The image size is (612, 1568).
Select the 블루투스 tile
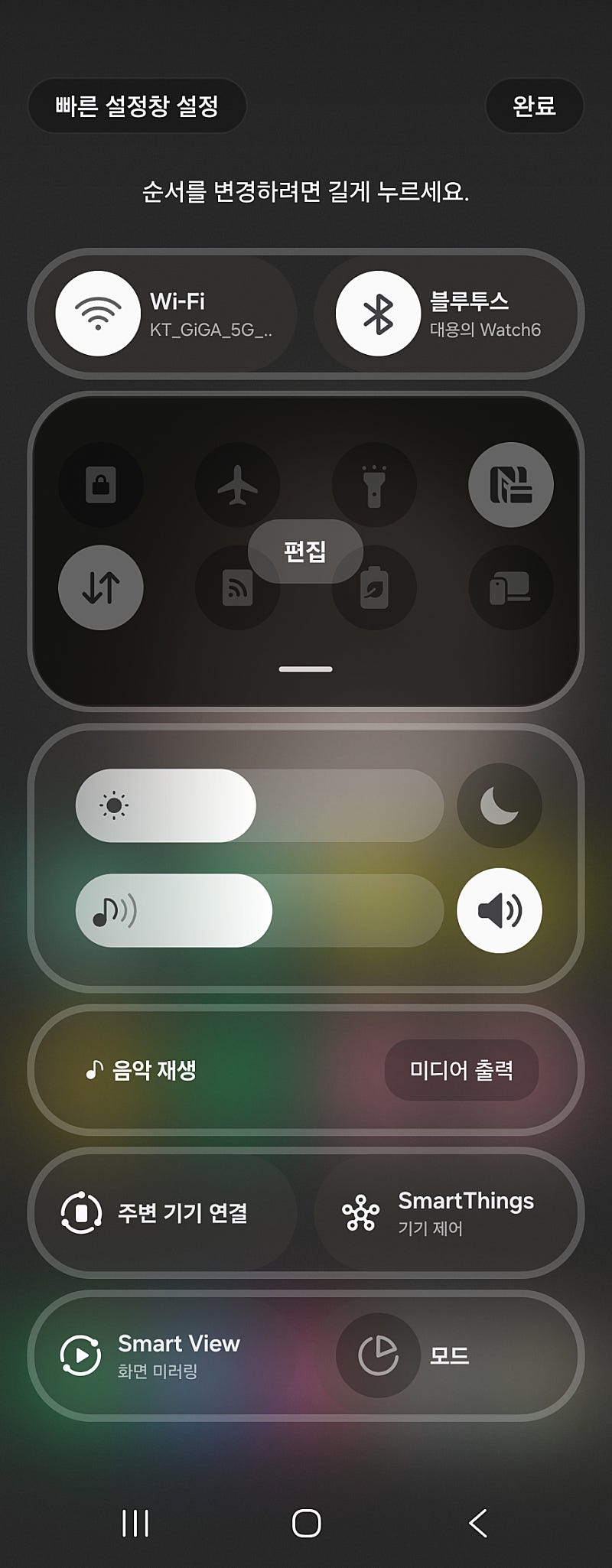click(448, 314)
